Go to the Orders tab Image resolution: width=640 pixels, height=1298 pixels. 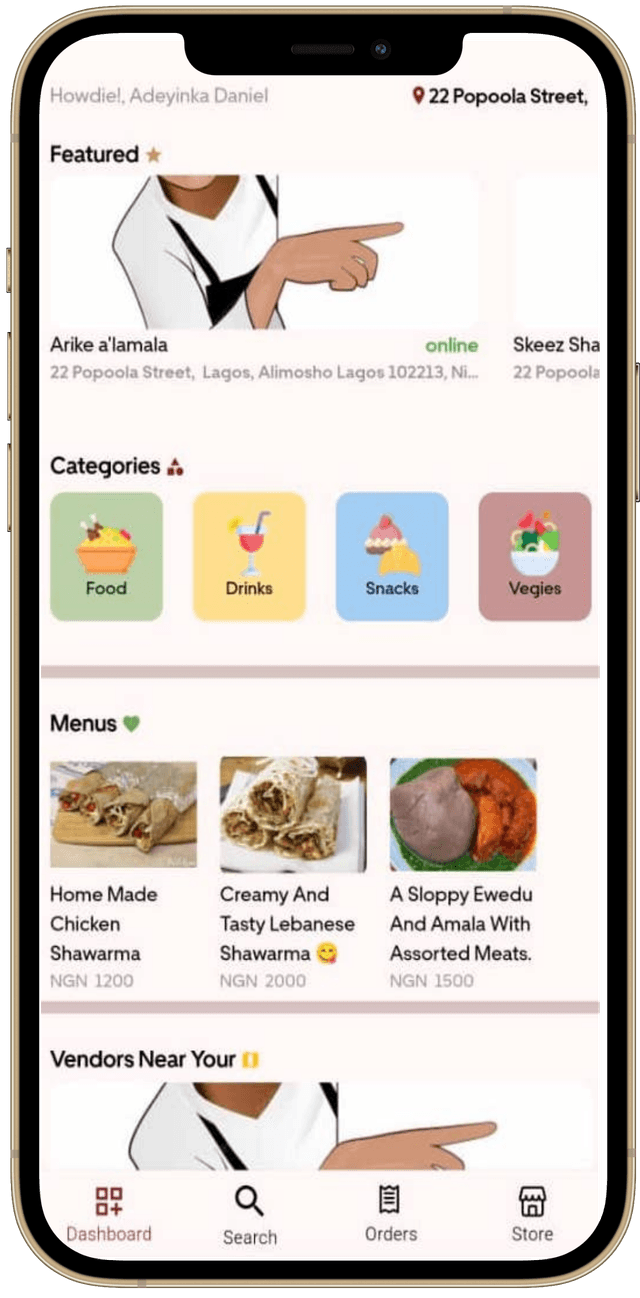click(x=390, y=1213)
